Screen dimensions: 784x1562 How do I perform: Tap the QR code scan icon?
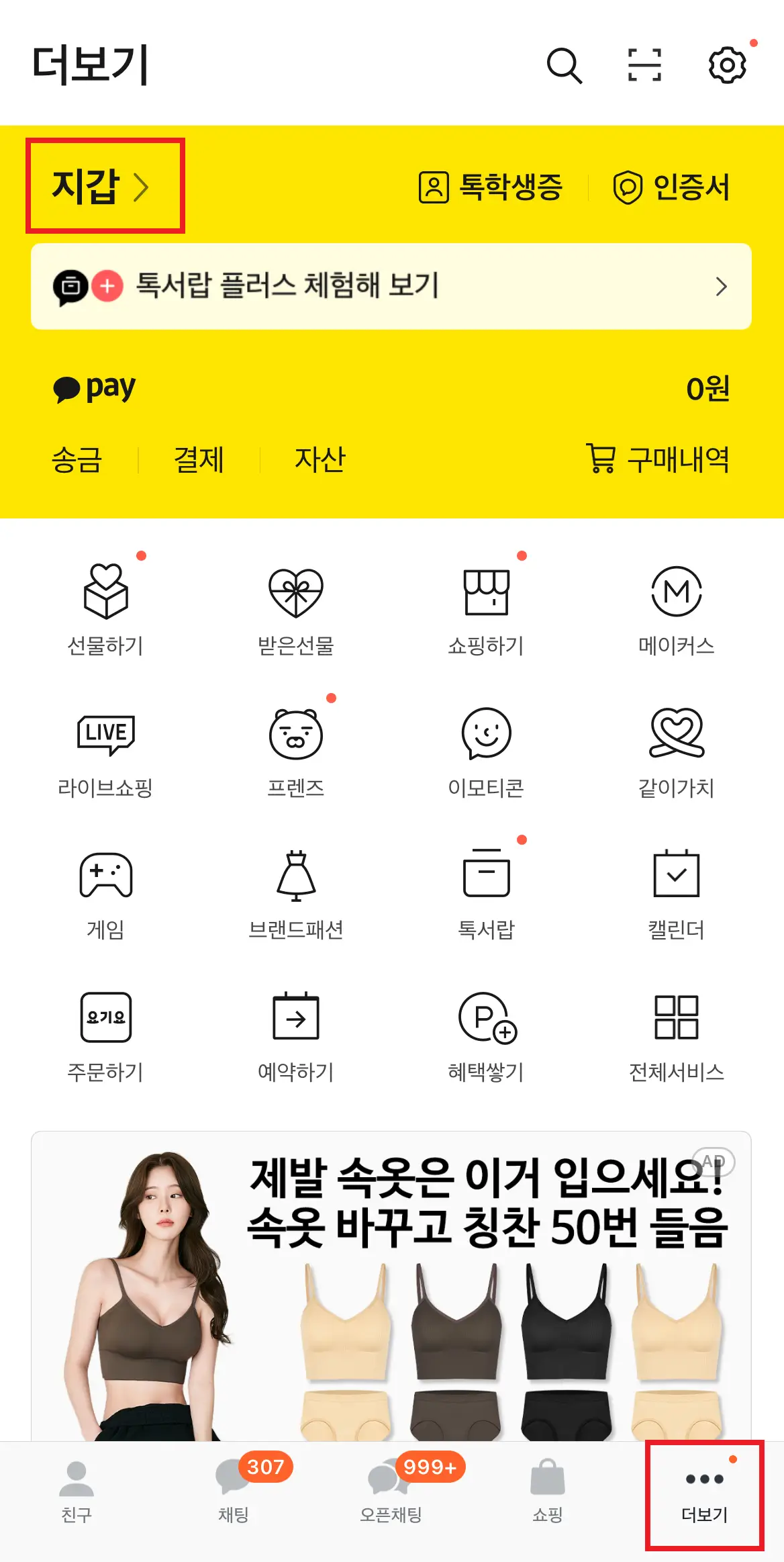tap(645, 66)
